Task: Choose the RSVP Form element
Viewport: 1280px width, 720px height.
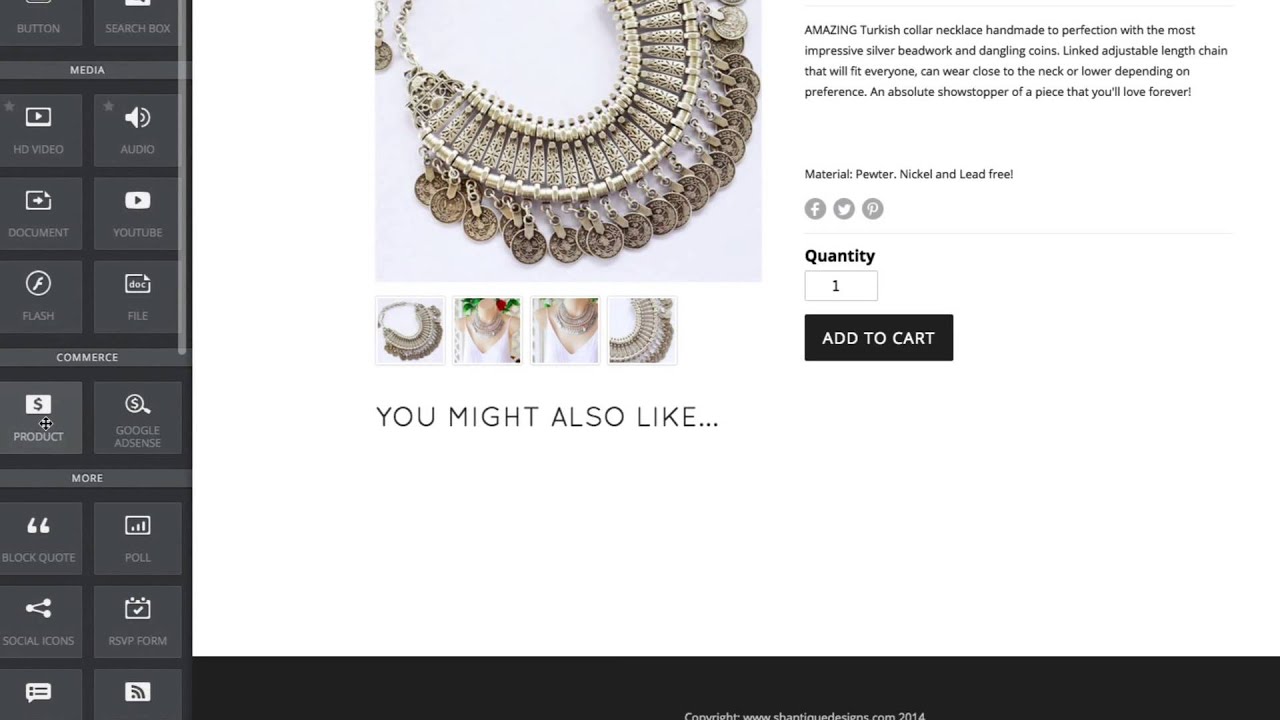Action: coord(137,621)
